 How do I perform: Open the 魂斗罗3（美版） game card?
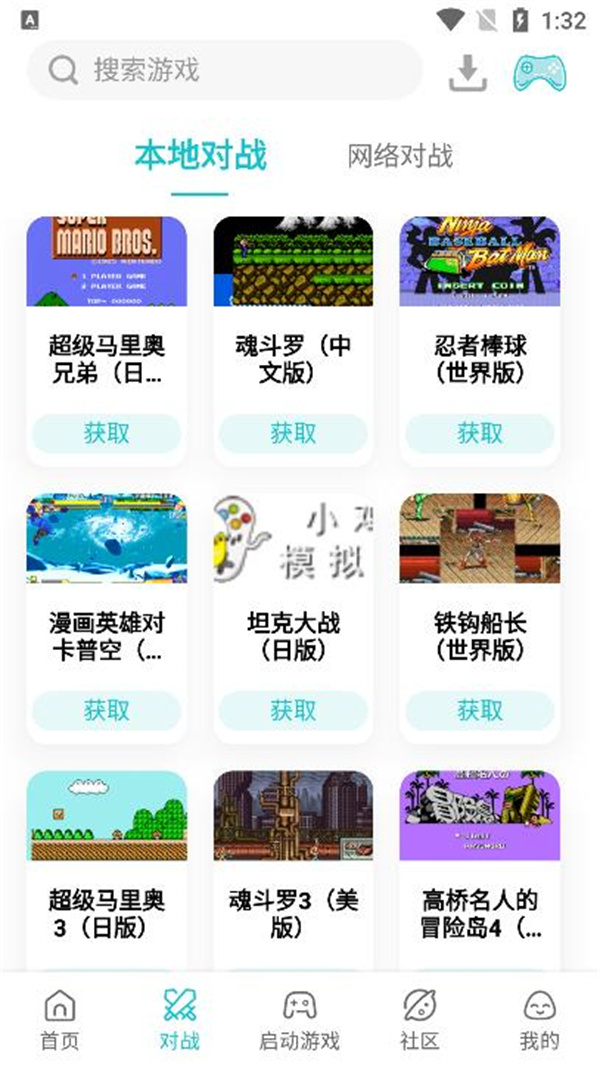click(293, 860)
